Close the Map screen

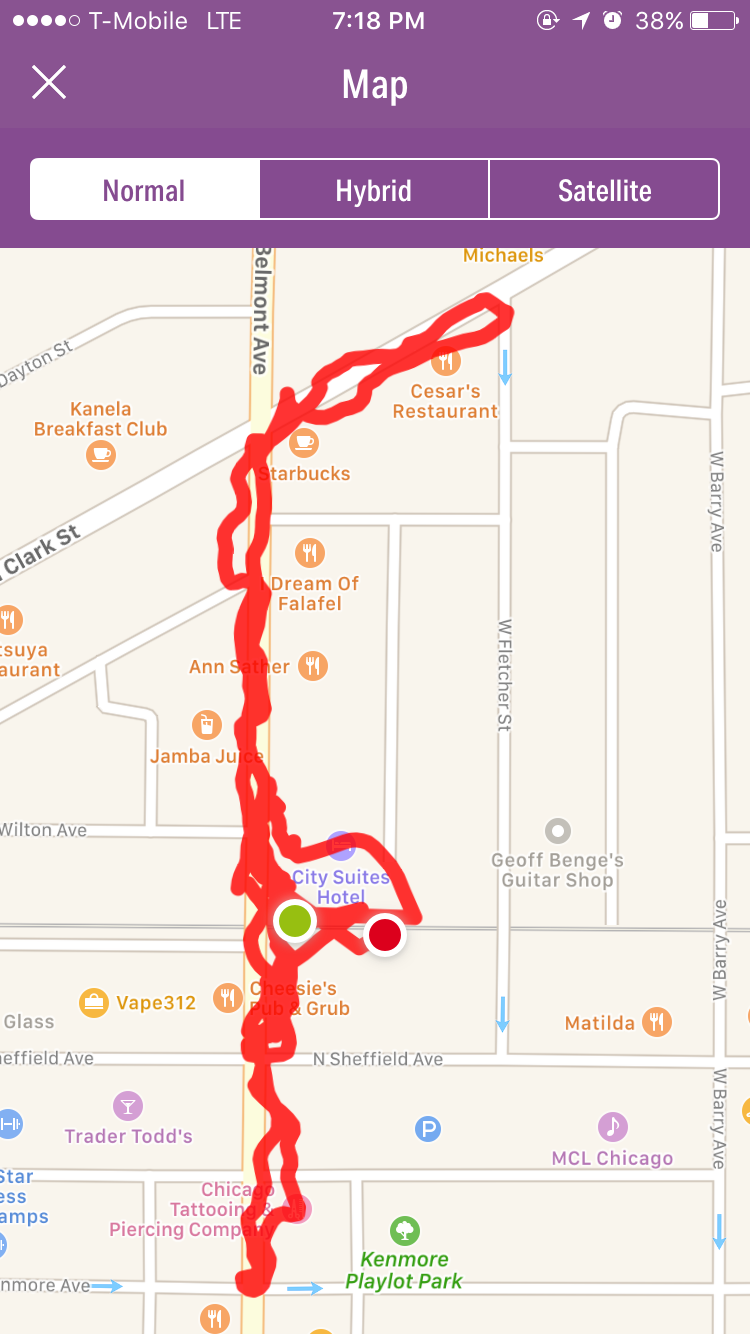pyautogui.click(x=48, y=83)
